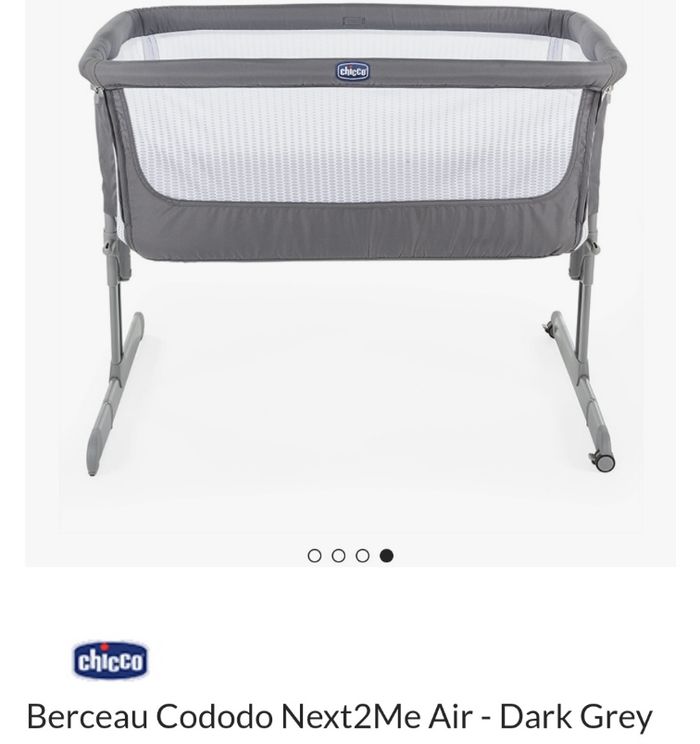Open the Chicco brand logo link
The height and width of the screenshot is (744, 700).
pyautogui.click(x=111, y=661)
